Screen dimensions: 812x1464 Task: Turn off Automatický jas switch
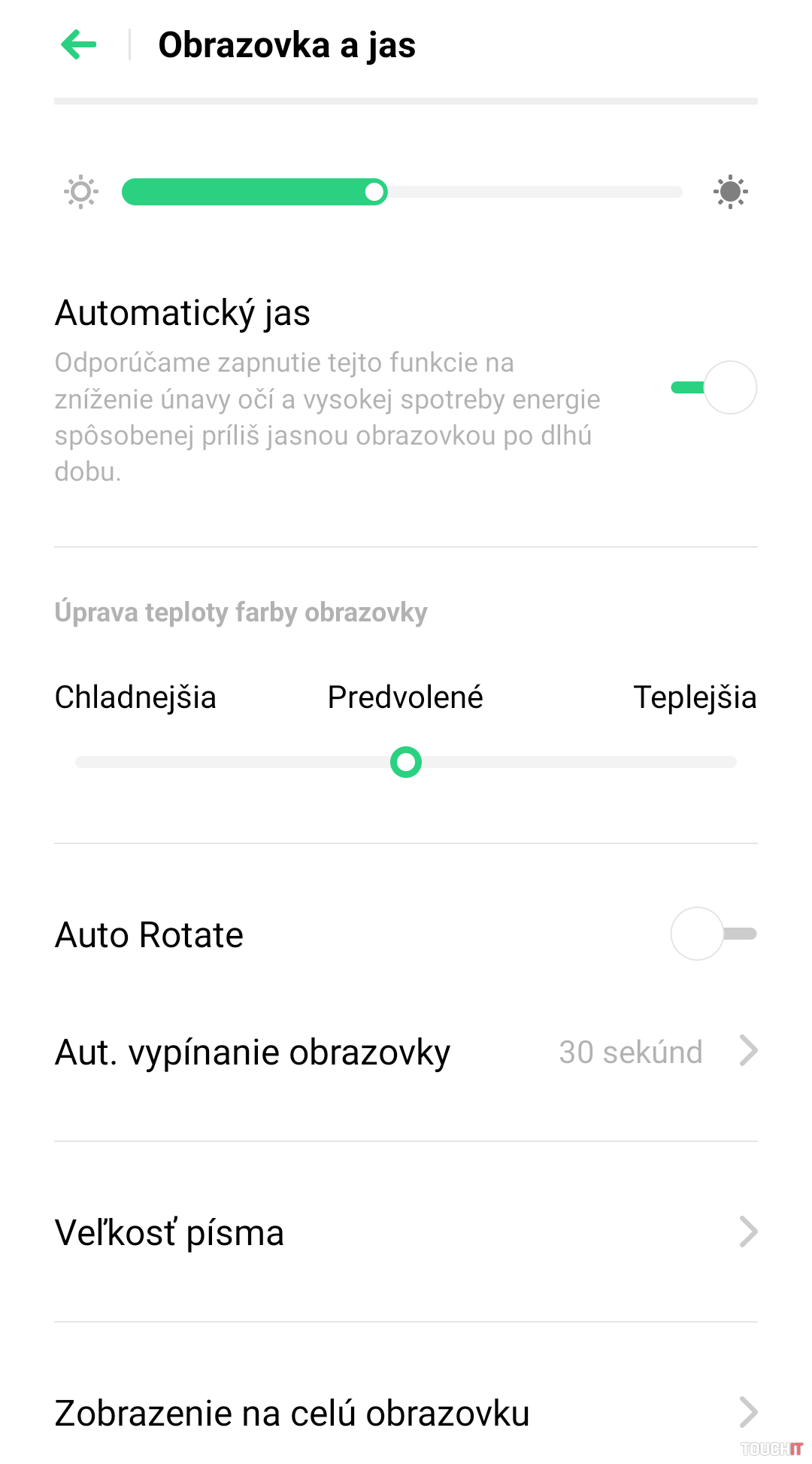pyautogui.click(x=713, y=387)
